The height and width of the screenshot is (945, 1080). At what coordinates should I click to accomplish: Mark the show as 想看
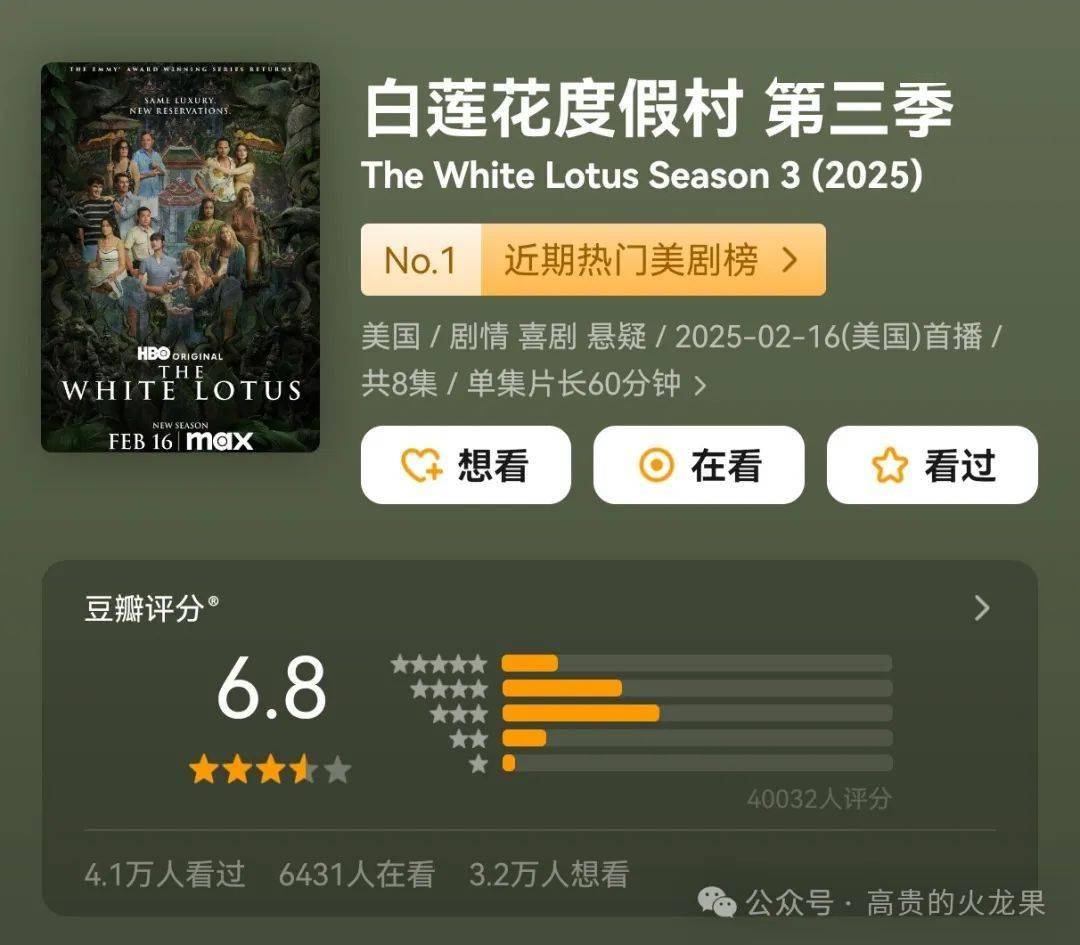[465, 465]
